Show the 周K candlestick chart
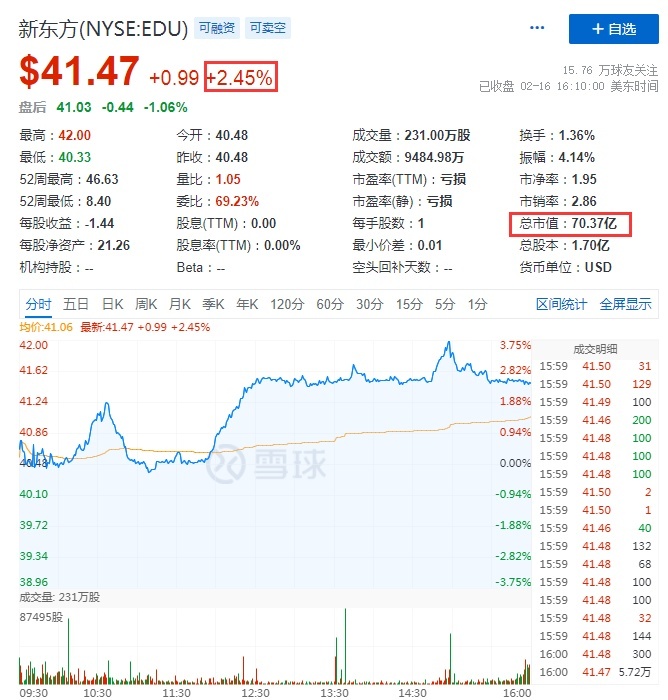The width and height of the screenshot is (668, 700). pyautogui.click(x=146, y=304)
